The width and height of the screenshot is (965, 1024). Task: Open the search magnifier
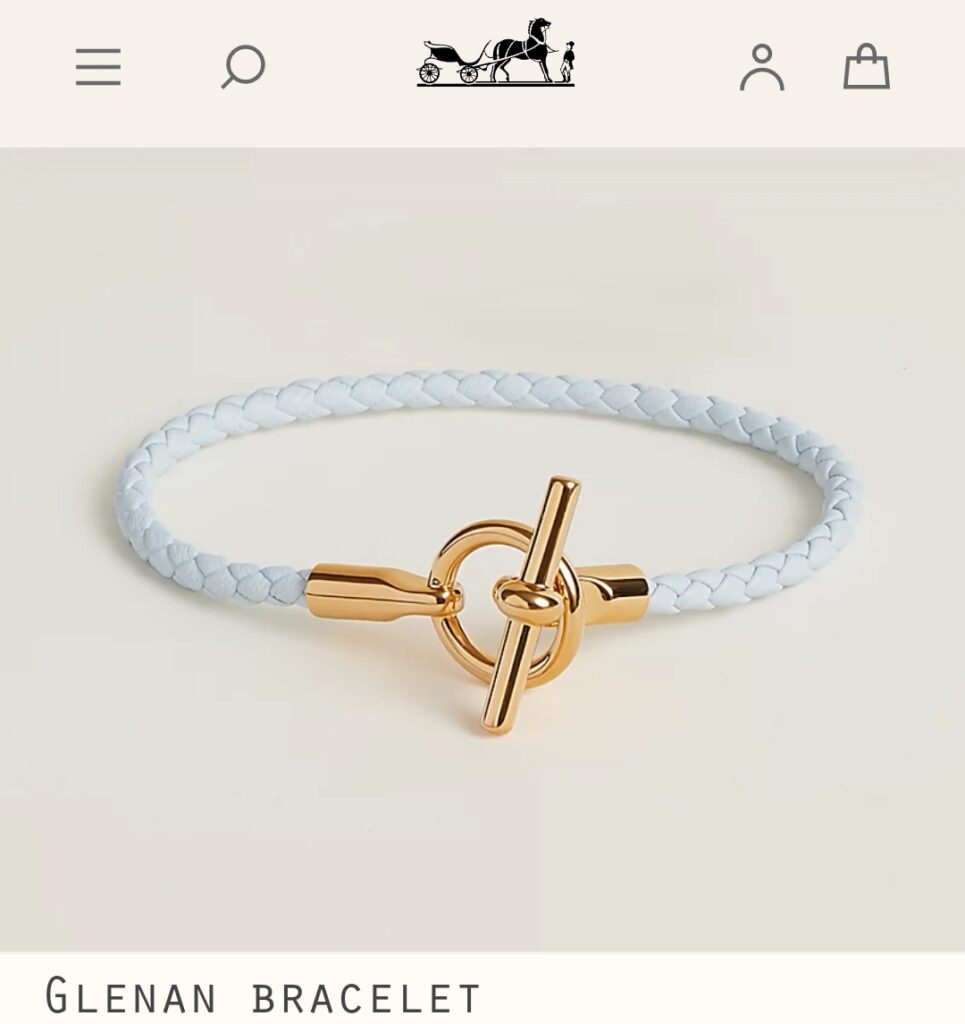click(243, 68)
